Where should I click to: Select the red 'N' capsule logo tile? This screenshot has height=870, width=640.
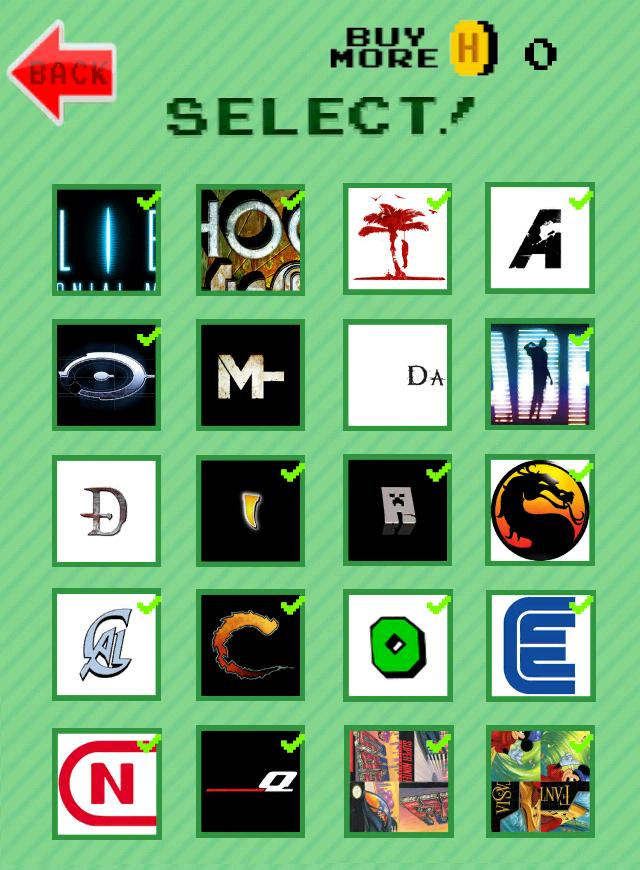106,782
